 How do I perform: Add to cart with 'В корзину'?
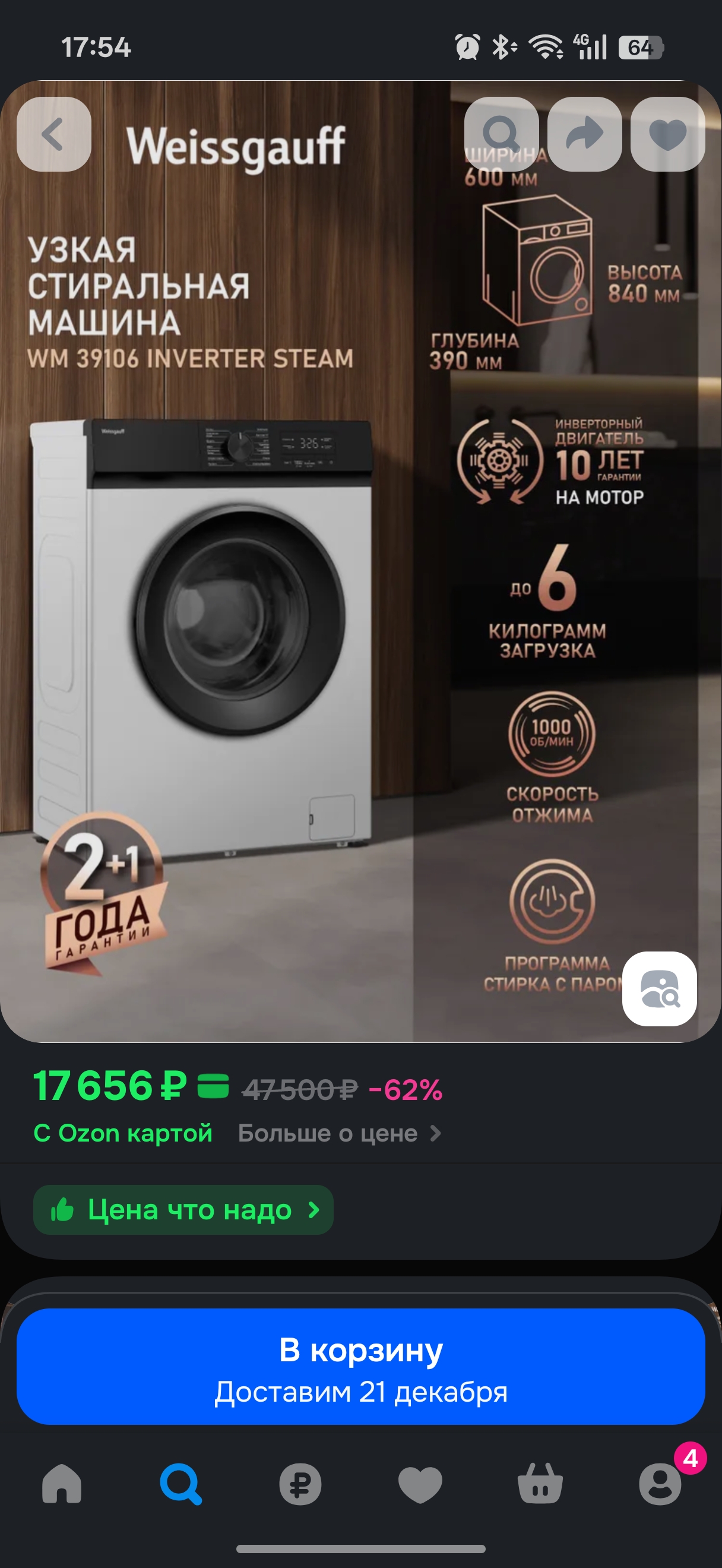(360, 1367)
